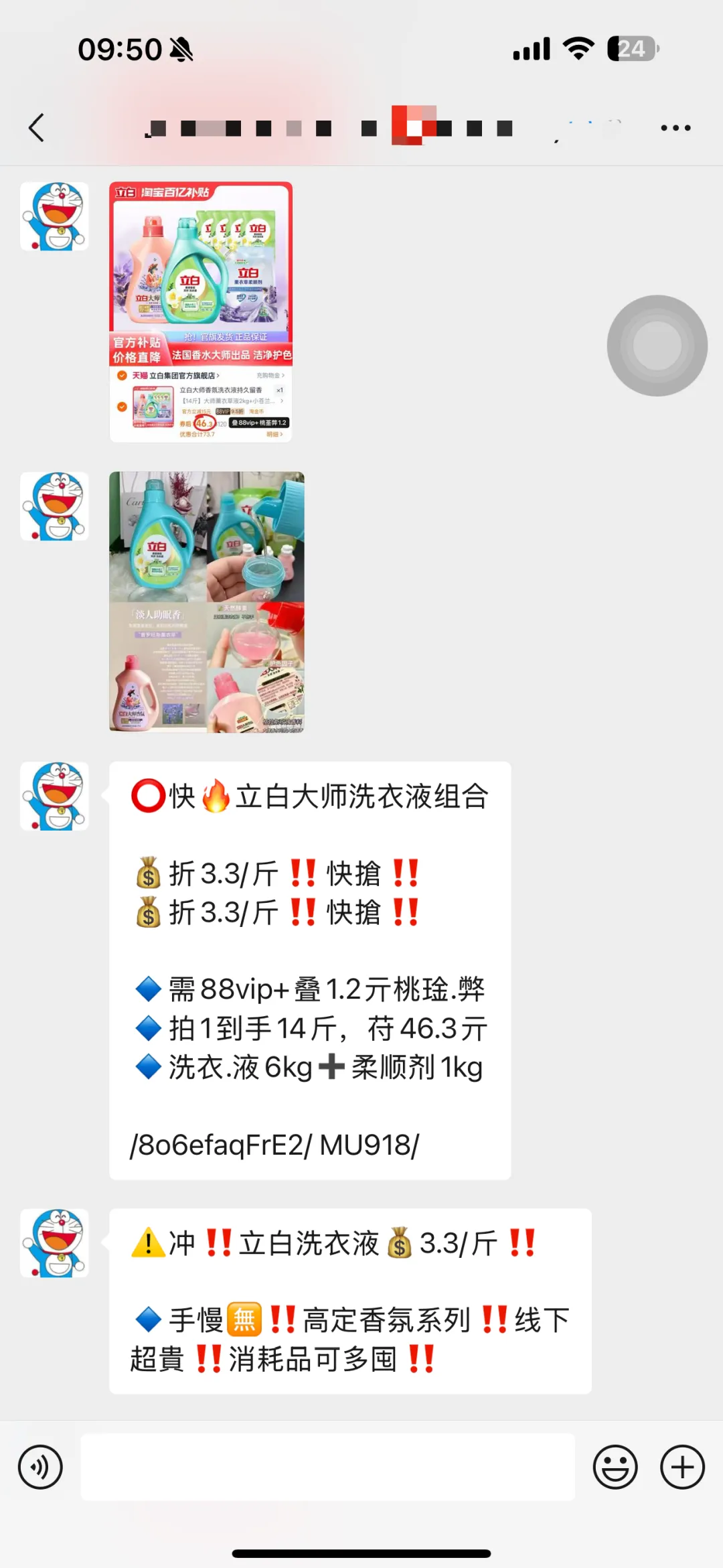Select the store checkmark on the product card
Viewport: 723px width, 1568px height.
coord(121,375)
